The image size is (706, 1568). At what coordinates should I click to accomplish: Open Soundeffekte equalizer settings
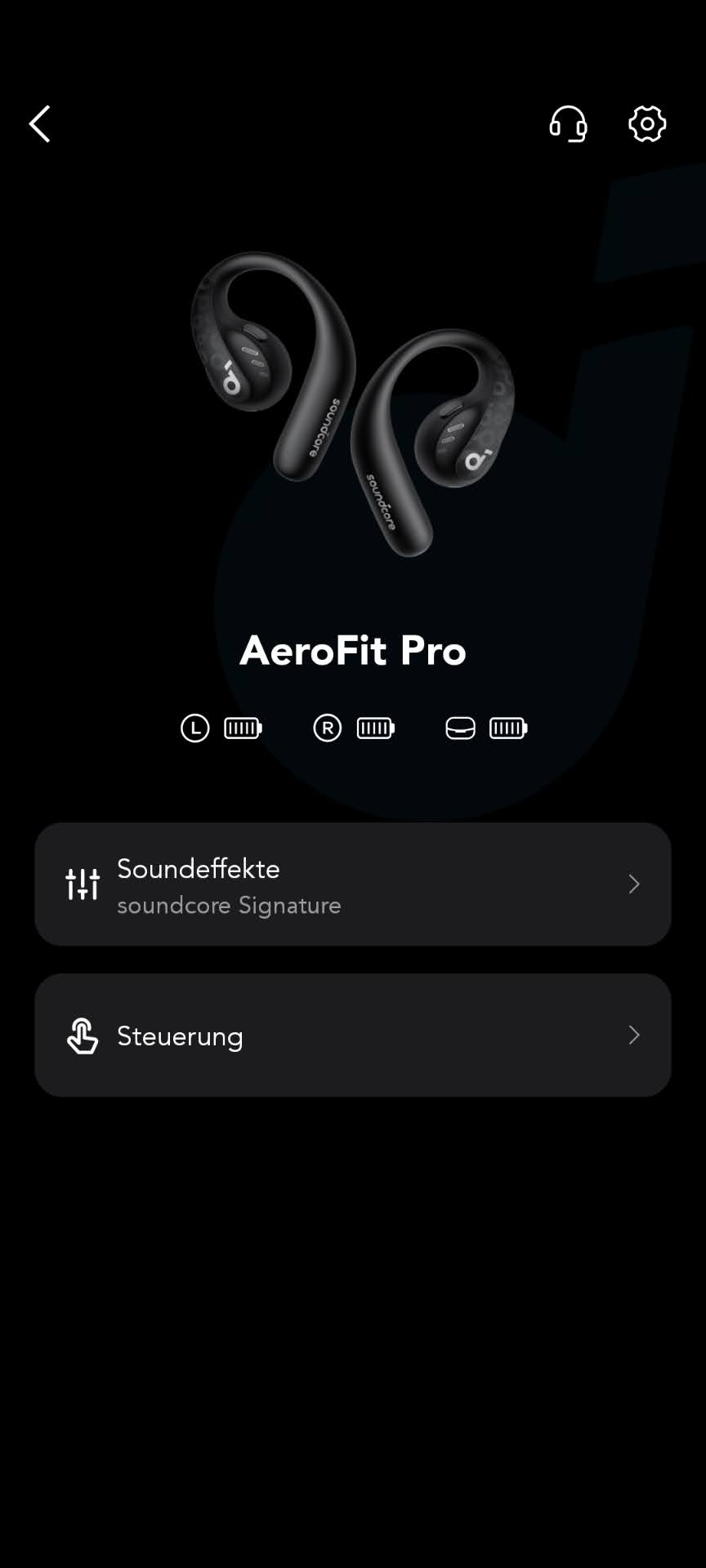coord(353,884)
